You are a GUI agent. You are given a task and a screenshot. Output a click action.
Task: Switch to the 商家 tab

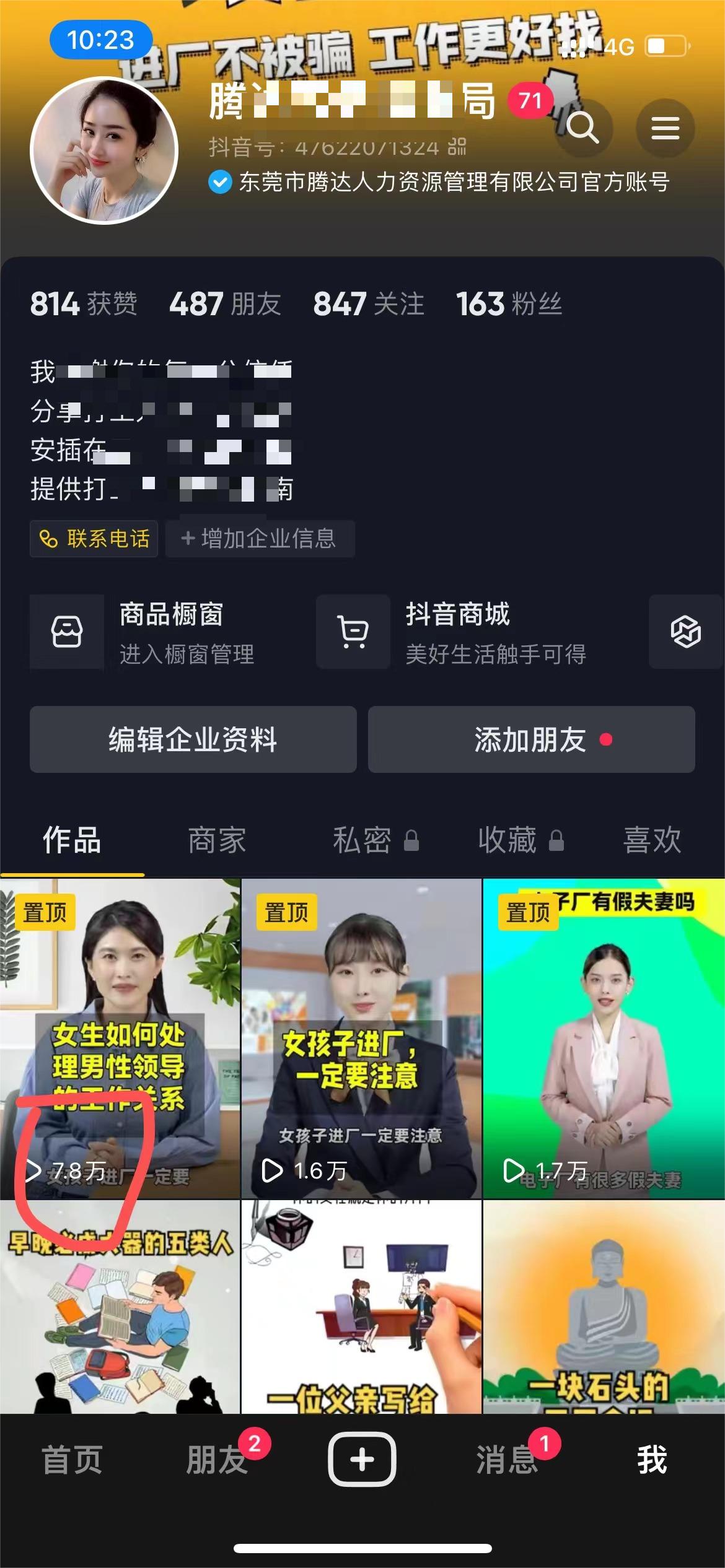[x=217, y=841]
